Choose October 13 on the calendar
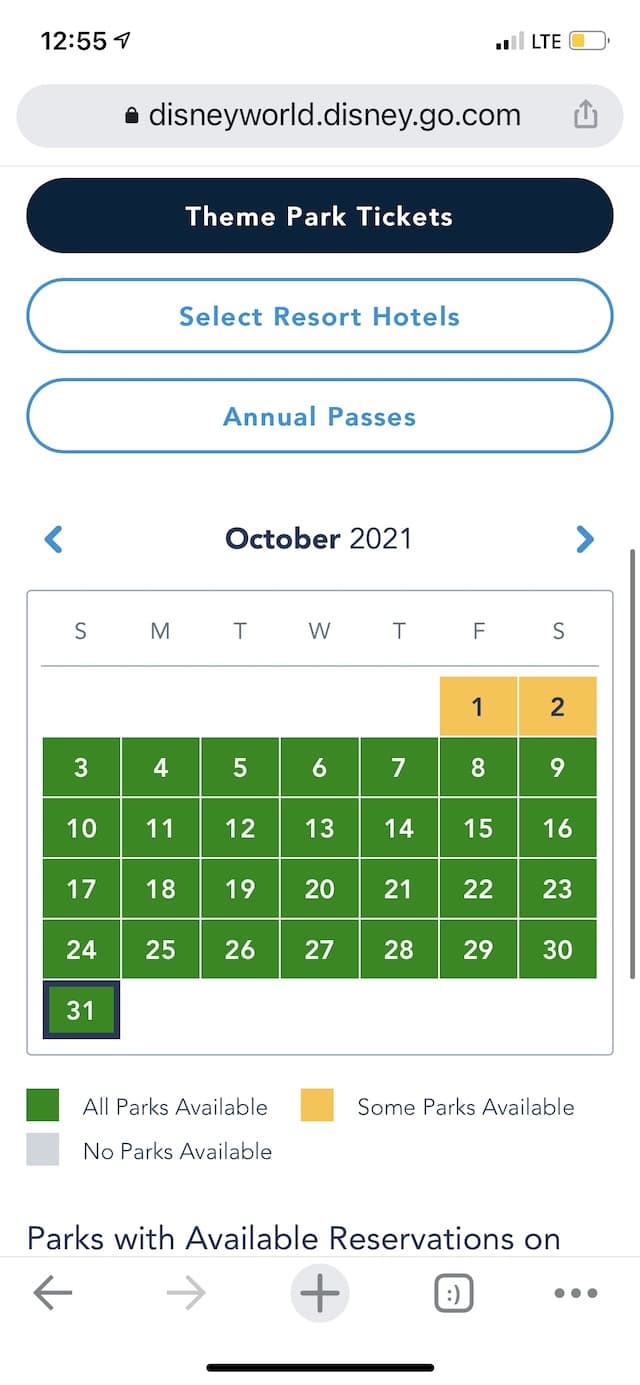 point(319,828)
